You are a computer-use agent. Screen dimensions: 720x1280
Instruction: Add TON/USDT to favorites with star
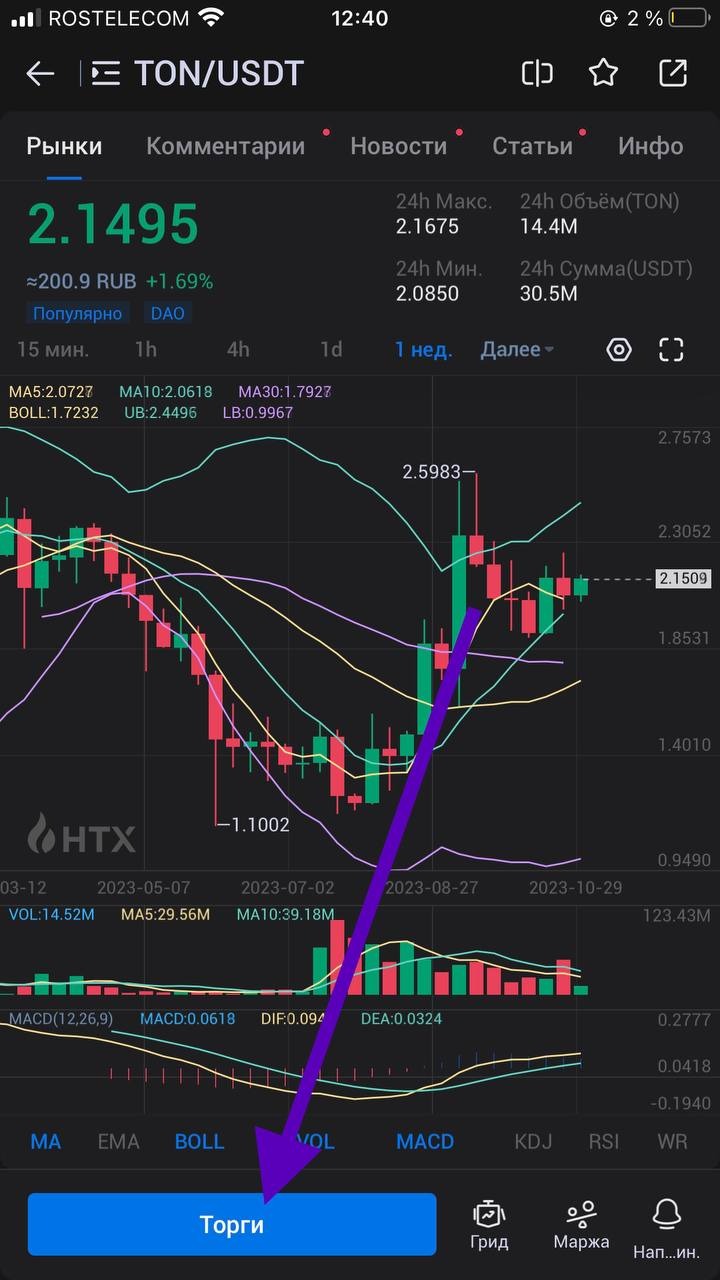(603, 73)
